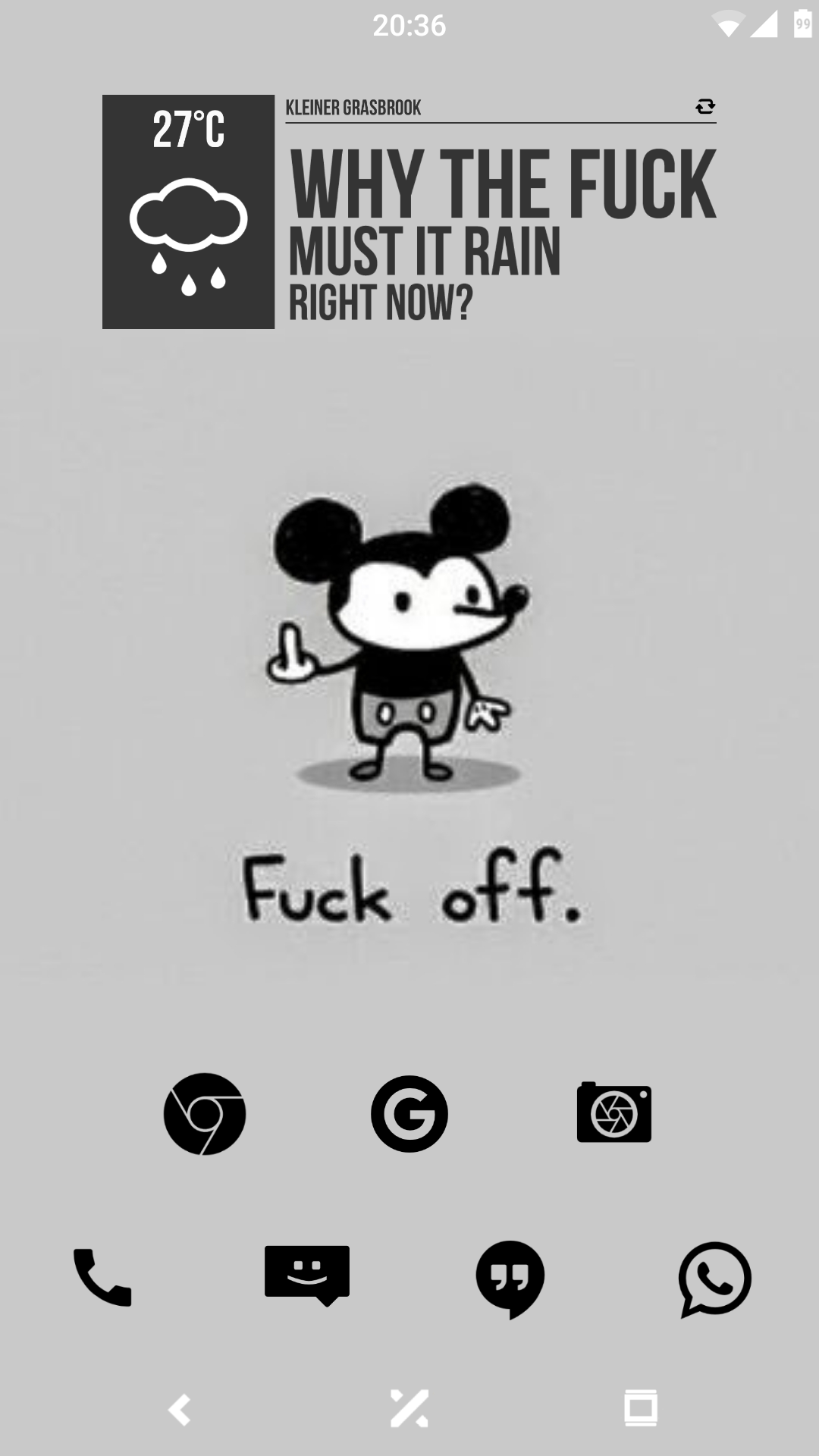Image resolution: width=819 pixels, height=1456 pixels.
Task: Show recent apps
Action: pyautogui.click(x=641, y=1409)
